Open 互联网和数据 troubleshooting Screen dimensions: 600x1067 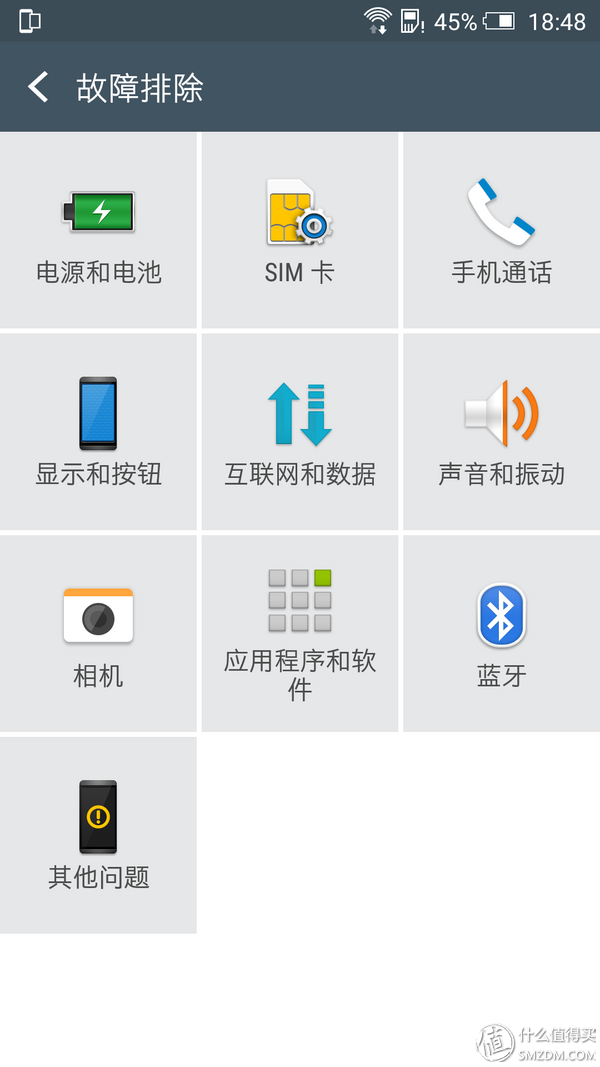pos(300,432)
